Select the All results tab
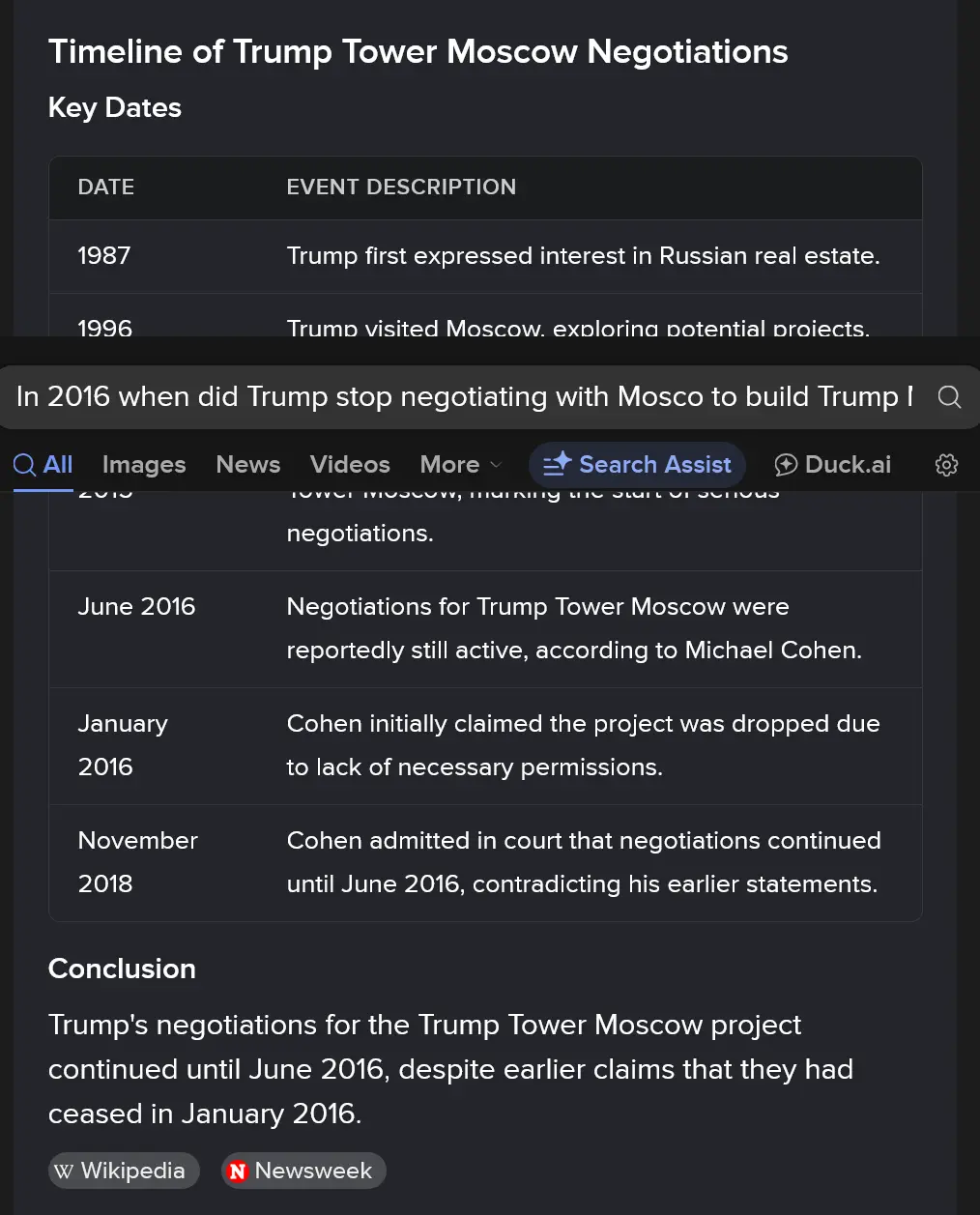This screenshot has height=1215, width=980. tap(44, 465)
